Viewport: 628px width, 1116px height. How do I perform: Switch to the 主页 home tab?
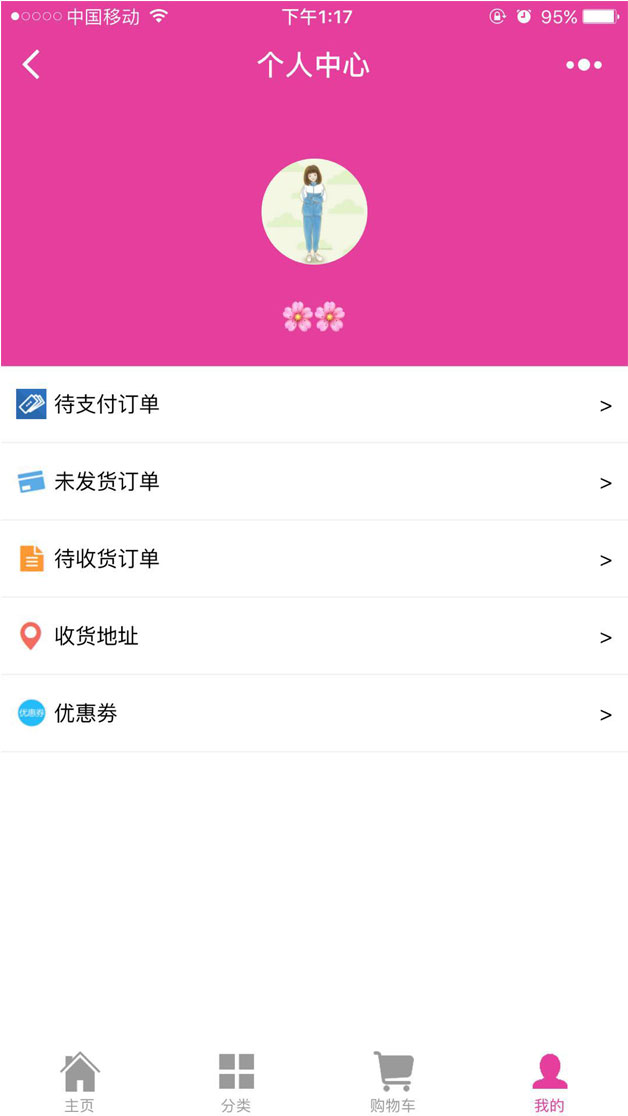tap(79, 1082)
